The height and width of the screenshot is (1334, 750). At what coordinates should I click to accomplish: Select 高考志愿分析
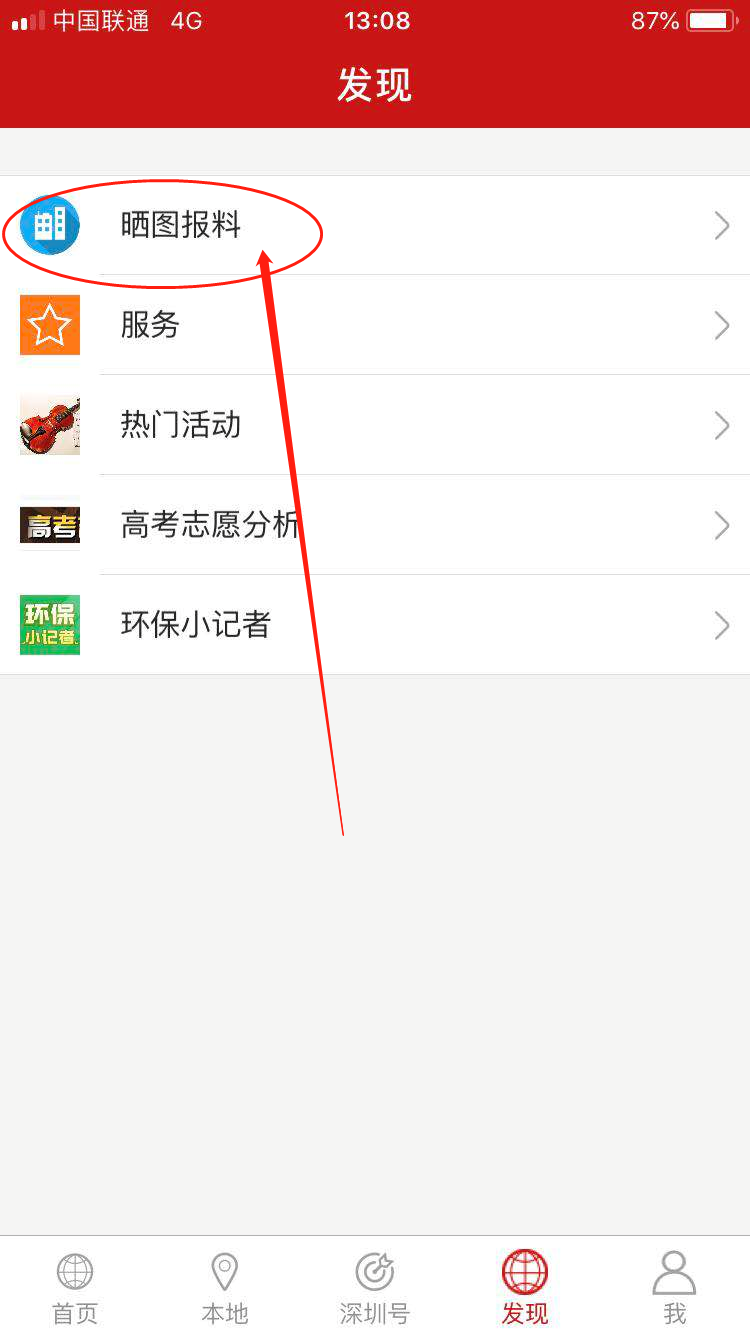(375, 525)
